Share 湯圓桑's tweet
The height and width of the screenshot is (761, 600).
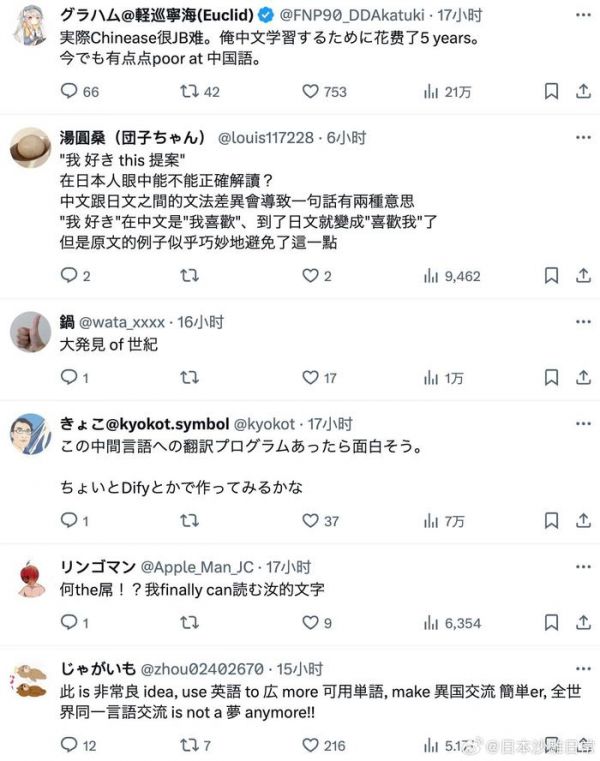coord(583,276)
